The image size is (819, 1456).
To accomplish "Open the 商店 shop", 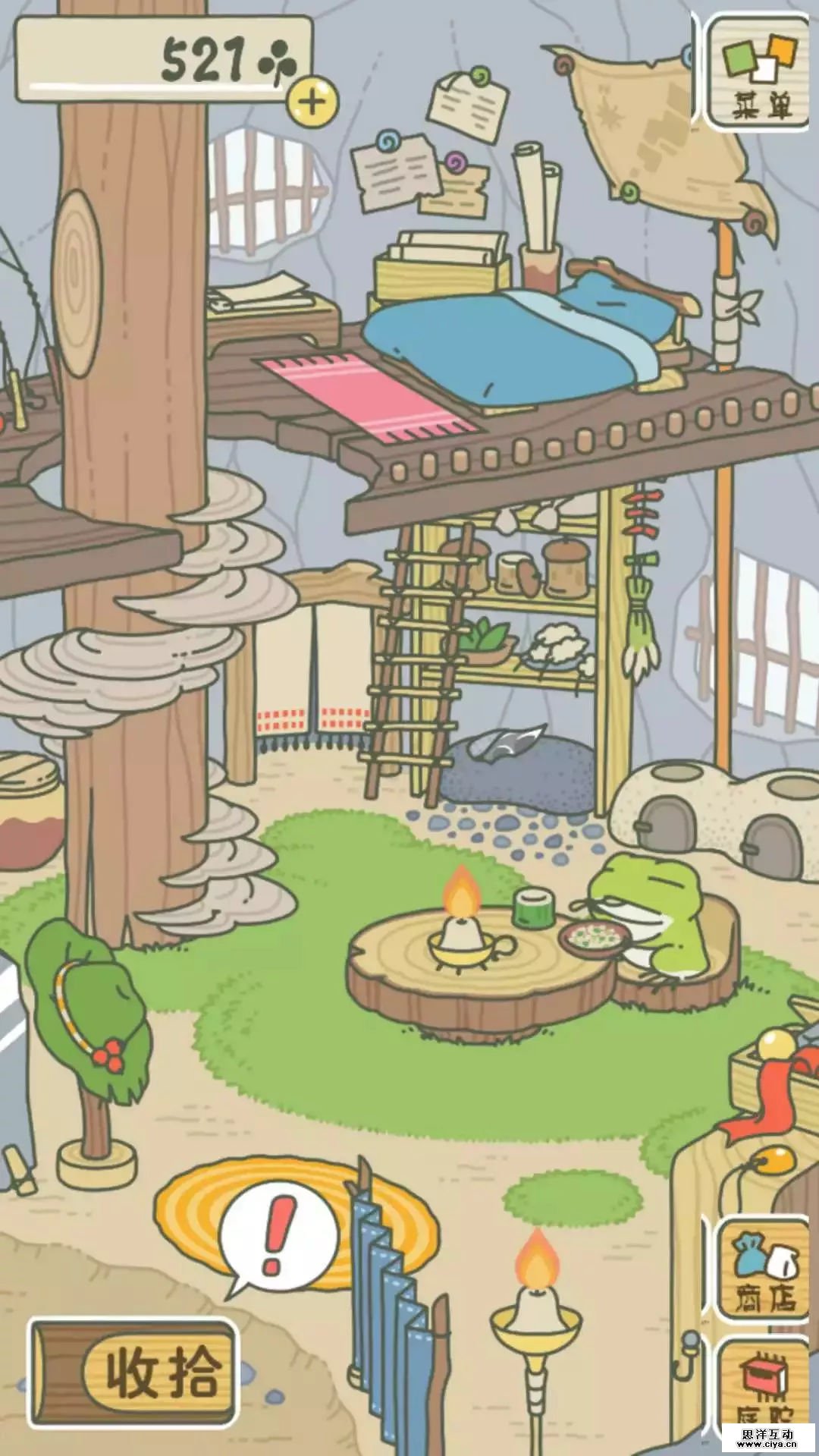I will [x=764, y=1269].
